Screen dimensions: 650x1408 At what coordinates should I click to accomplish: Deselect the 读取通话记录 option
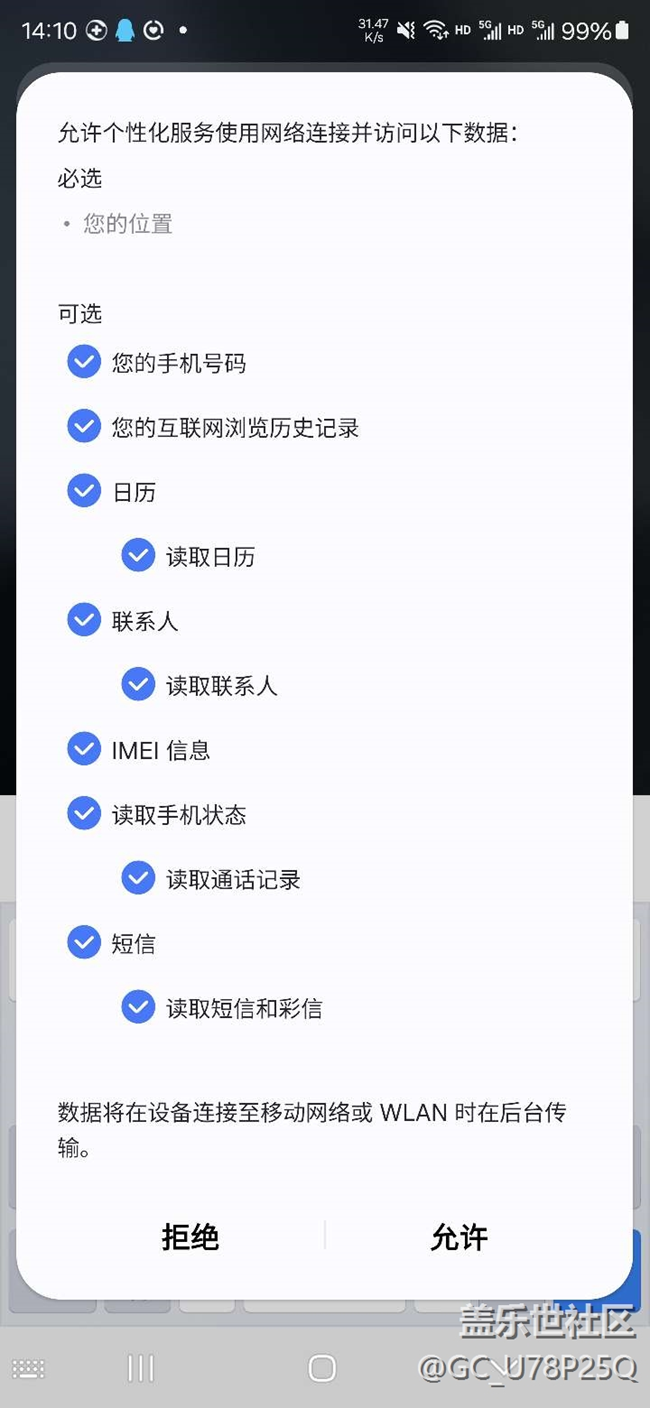click(x=138, y=878)
